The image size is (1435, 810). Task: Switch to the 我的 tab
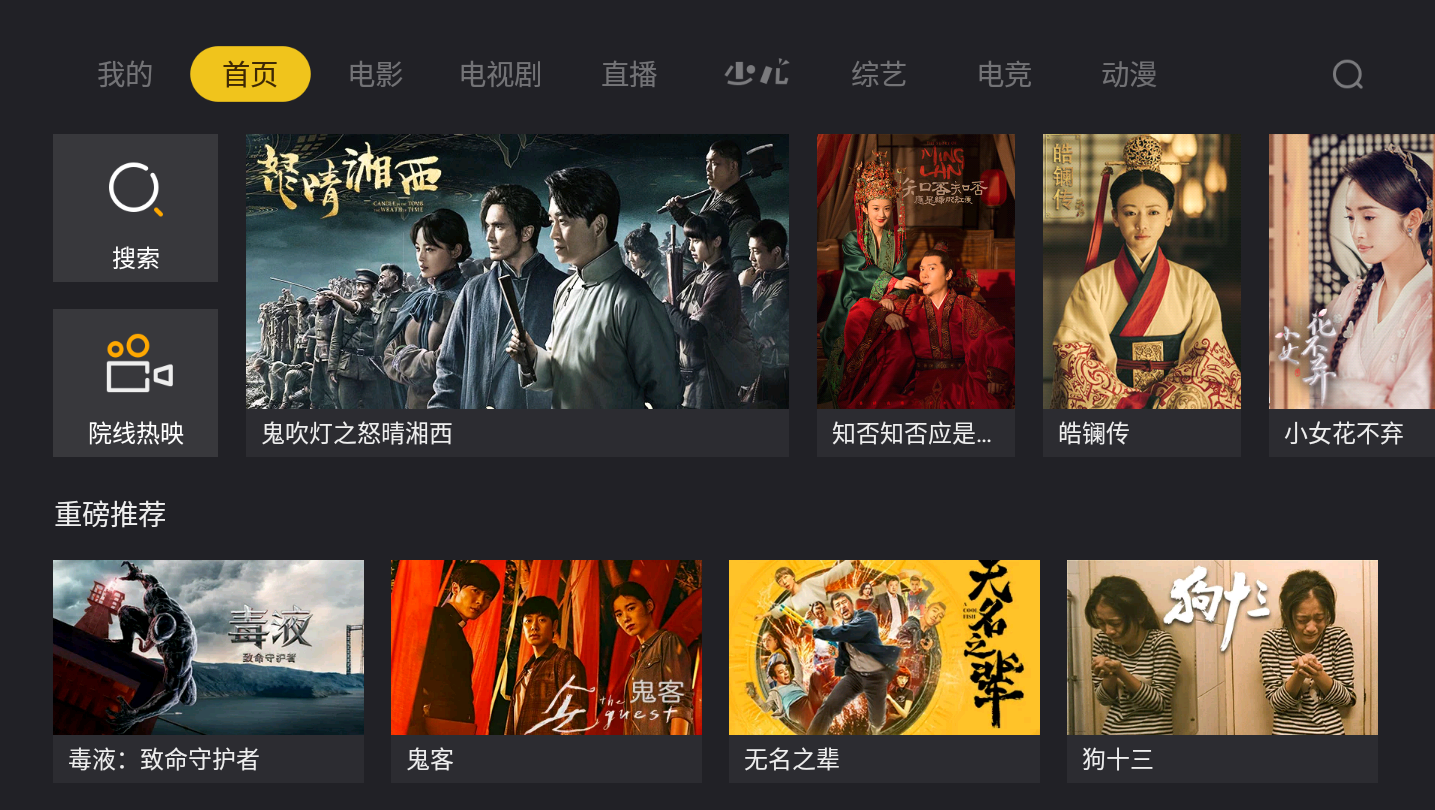pos(125,74)
